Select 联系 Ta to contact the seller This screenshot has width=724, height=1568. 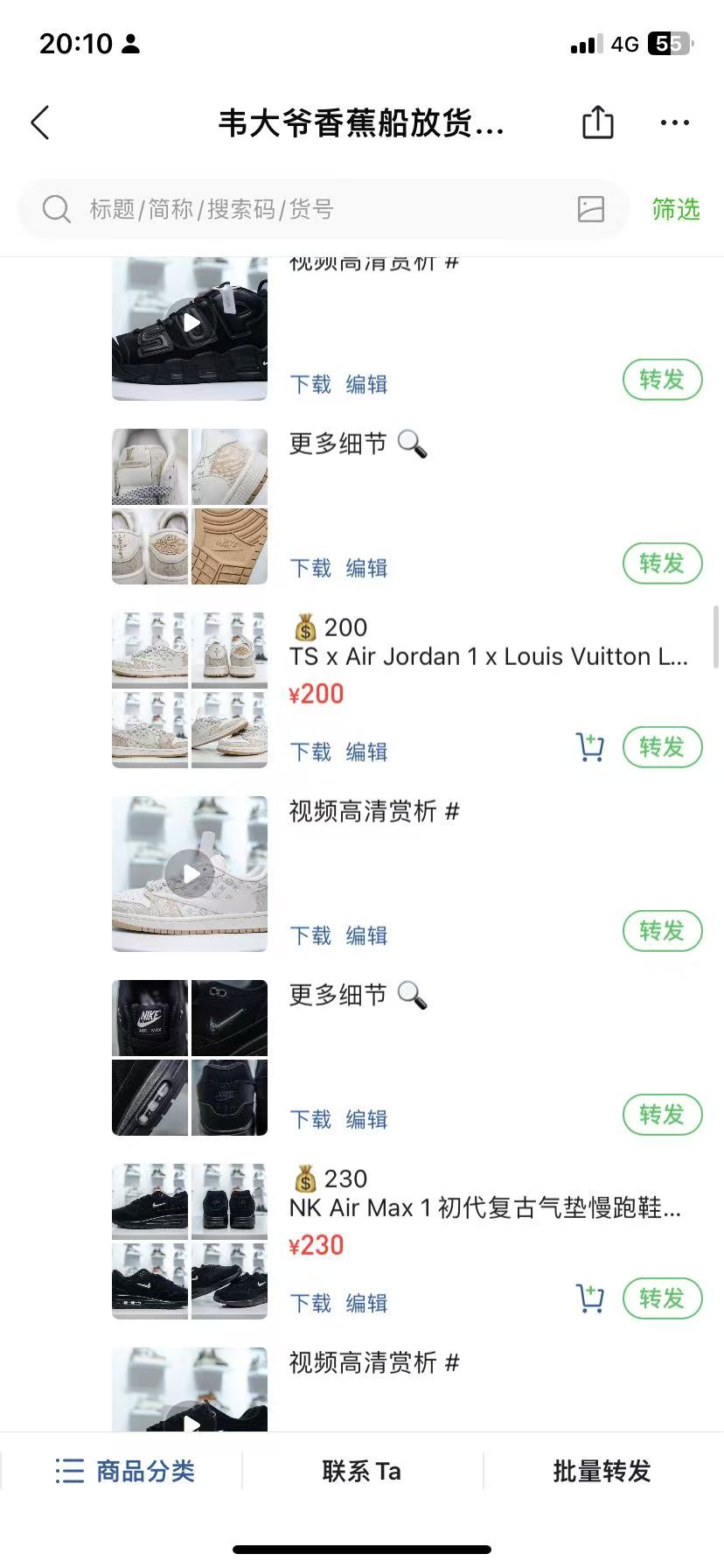(362, 1471)
